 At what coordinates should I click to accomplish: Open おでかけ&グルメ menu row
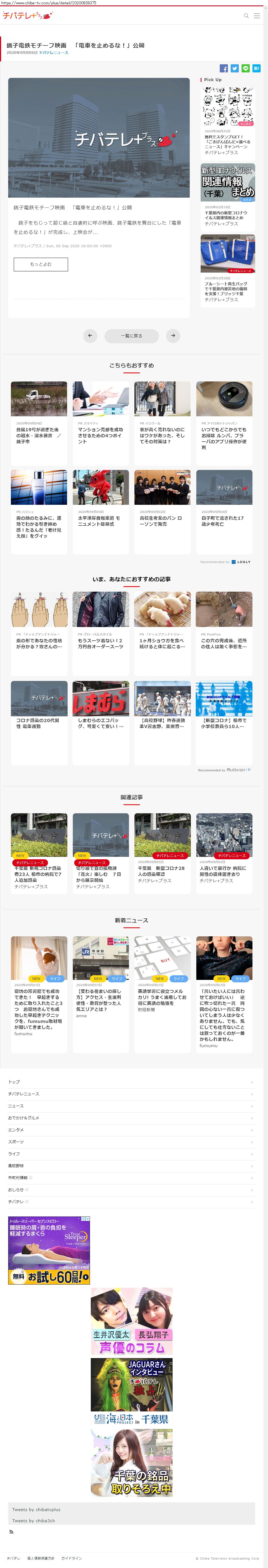(131, 1118)
